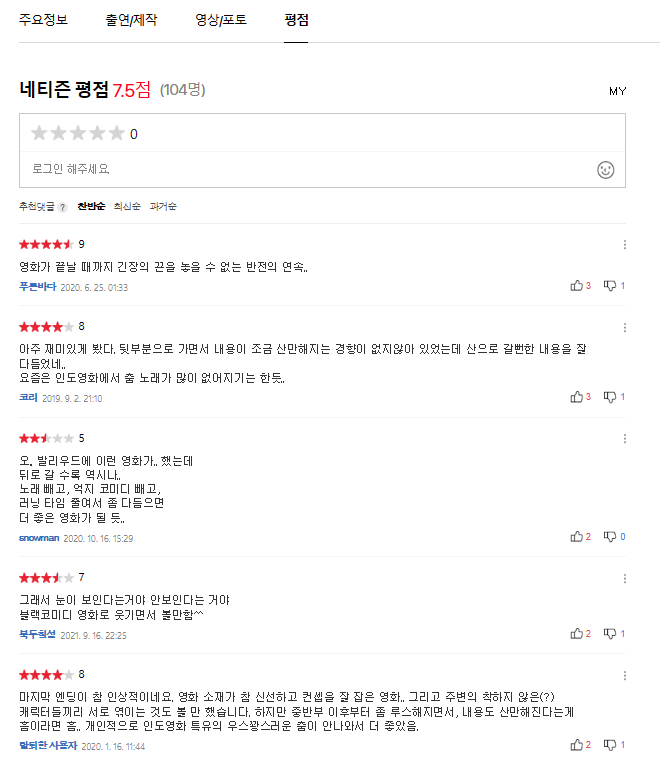Open more options on snowman's review
660x757 pixels.
pyautogui.click(x=625, y=438)
